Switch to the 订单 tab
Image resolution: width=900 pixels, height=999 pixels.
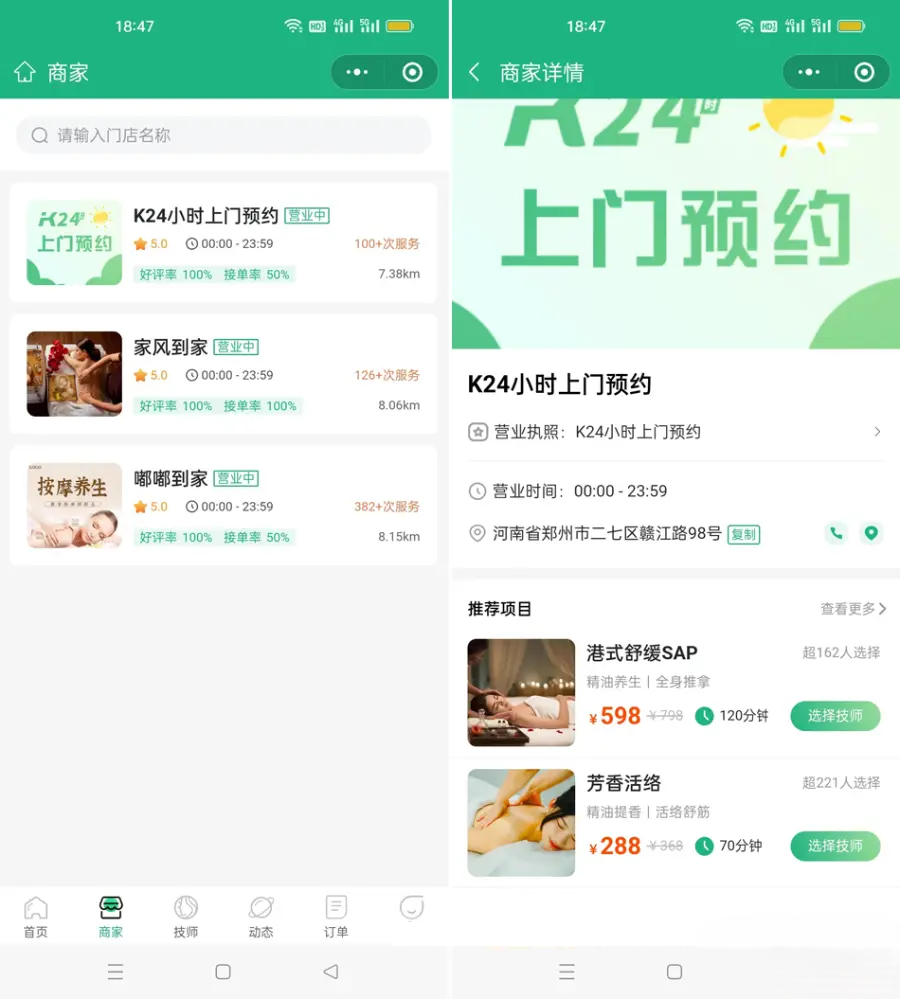(336, 916)
